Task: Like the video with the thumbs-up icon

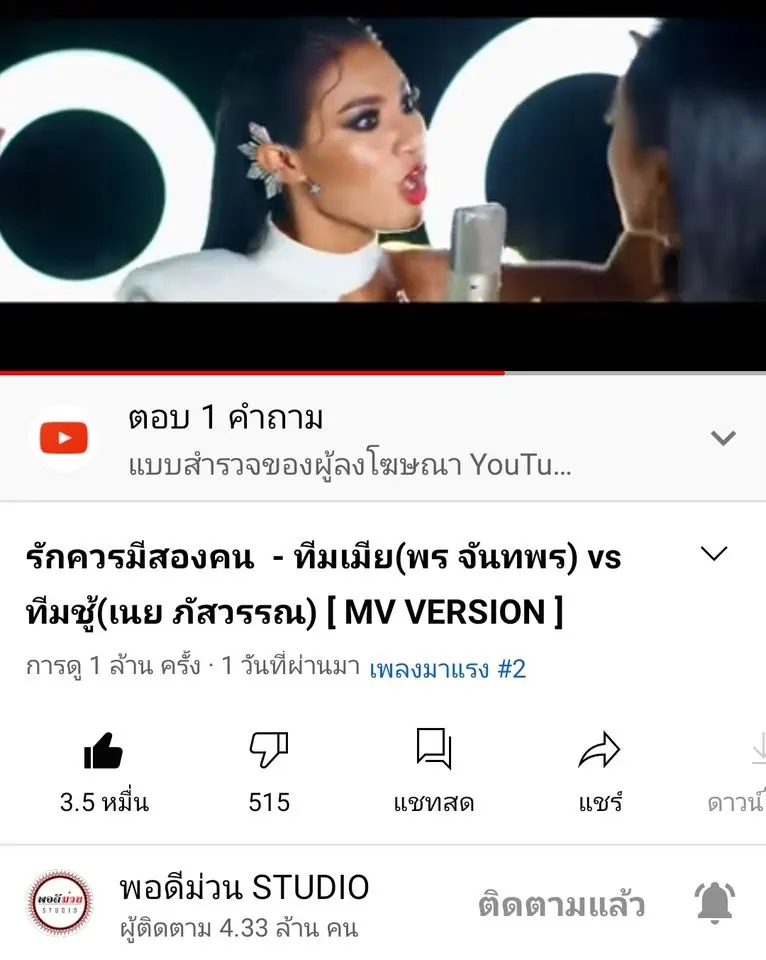Action: point(103,752)
